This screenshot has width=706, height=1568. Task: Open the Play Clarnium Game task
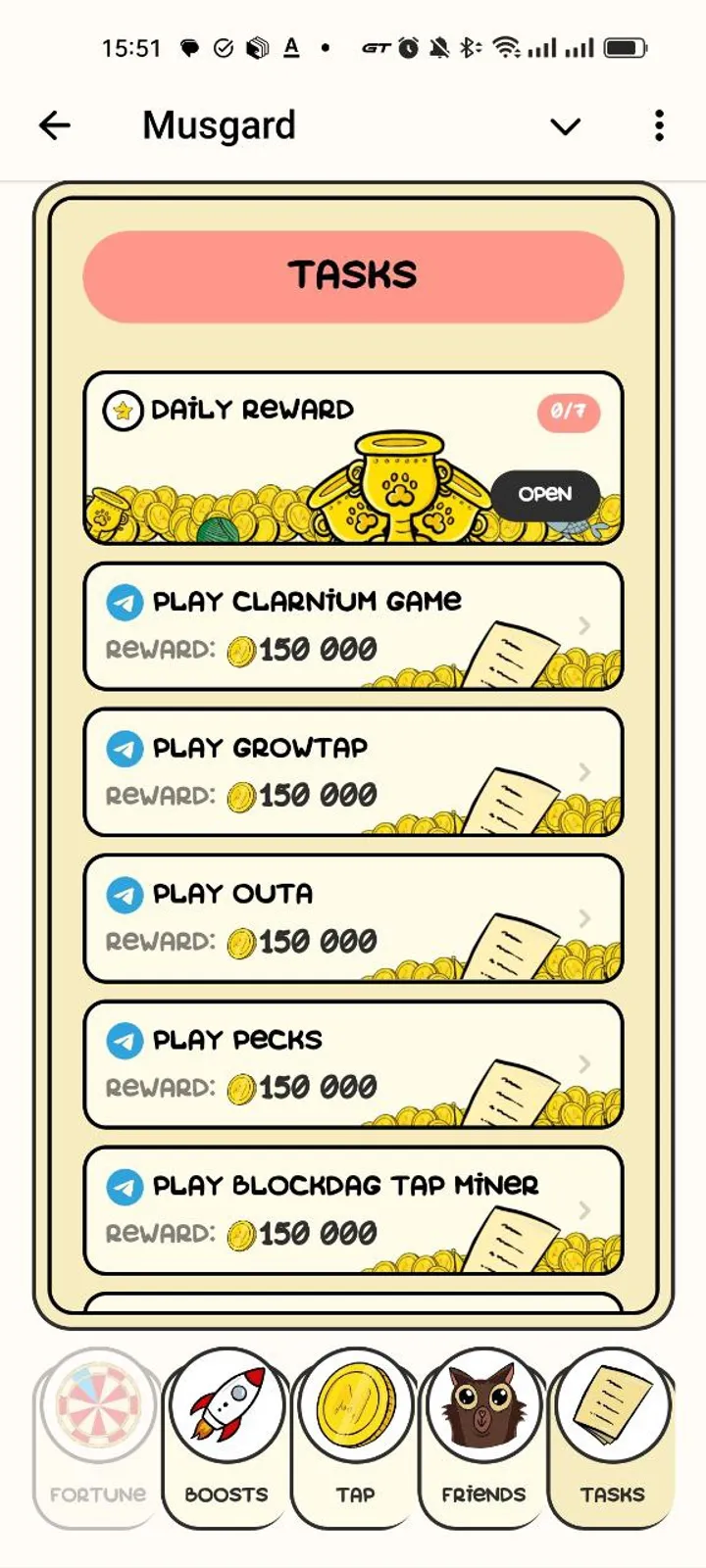pos(353,626)
